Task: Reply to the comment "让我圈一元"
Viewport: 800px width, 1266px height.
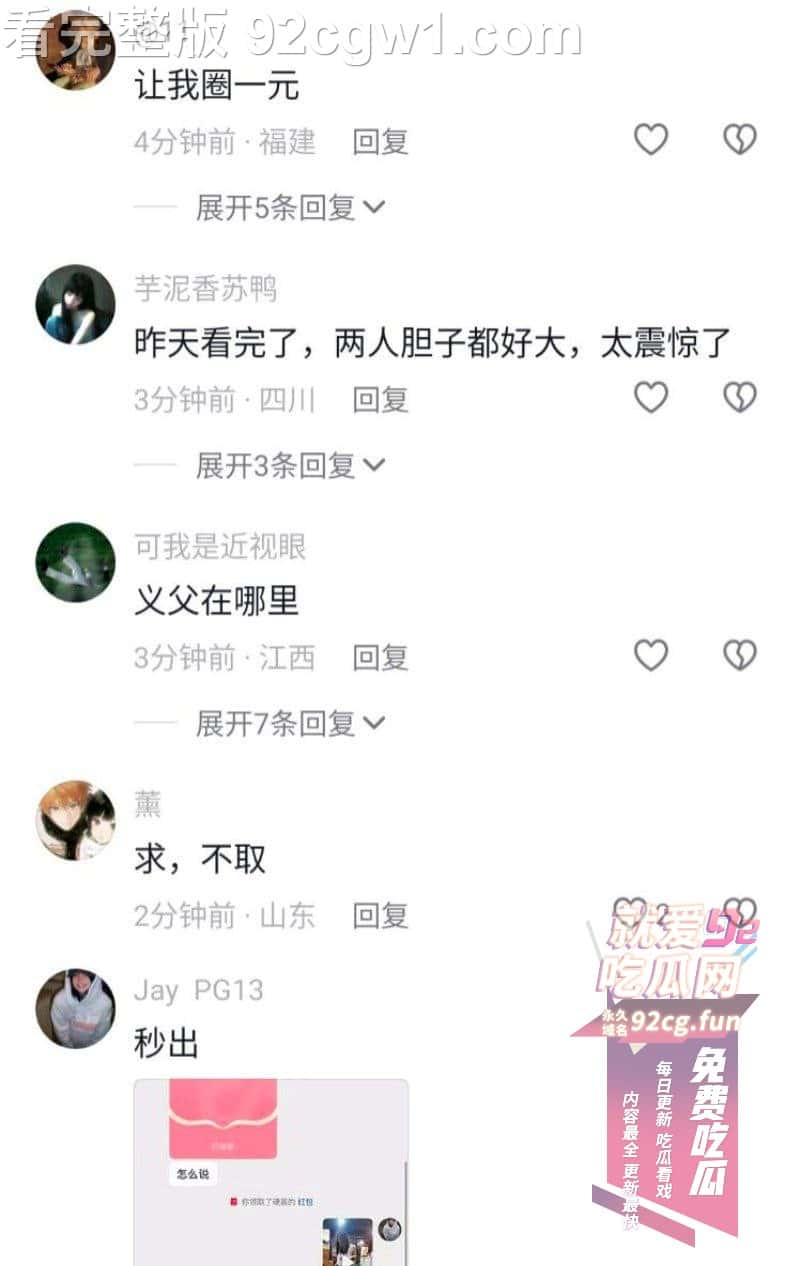Action: 380,142
